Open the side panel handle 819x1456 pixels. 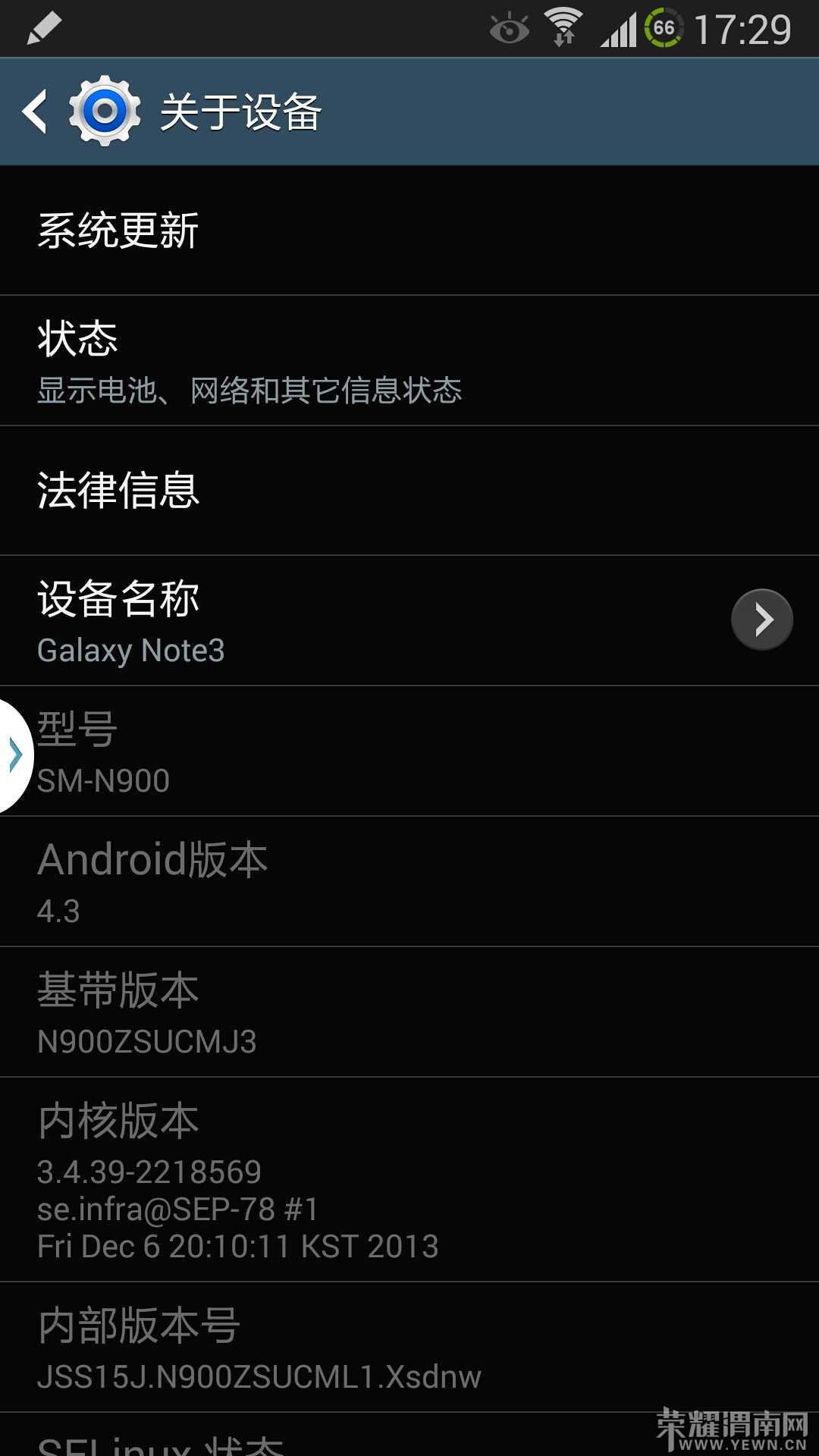coord(14,755)
